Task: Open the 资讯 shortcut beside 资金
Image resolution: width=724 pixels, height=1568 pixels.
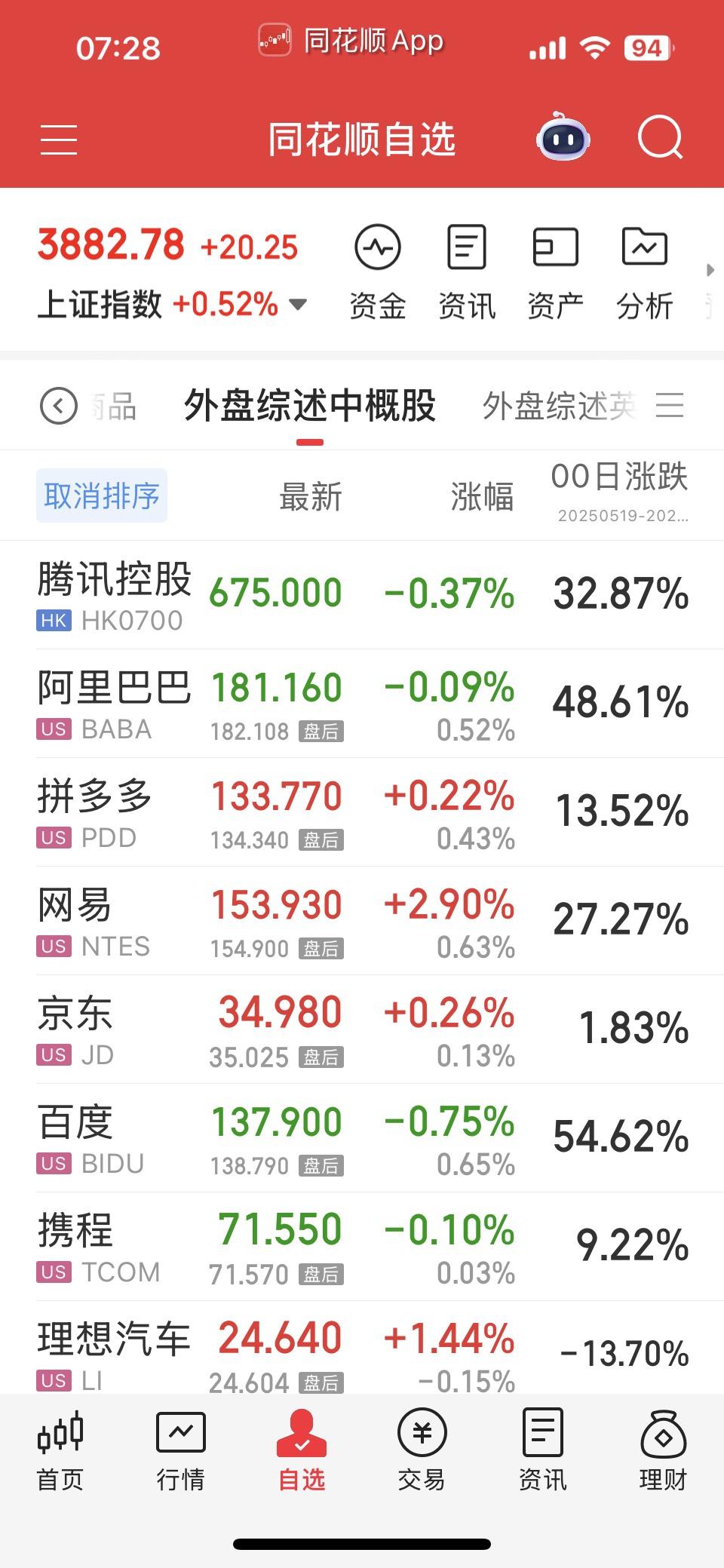Action: coord(467,272)
